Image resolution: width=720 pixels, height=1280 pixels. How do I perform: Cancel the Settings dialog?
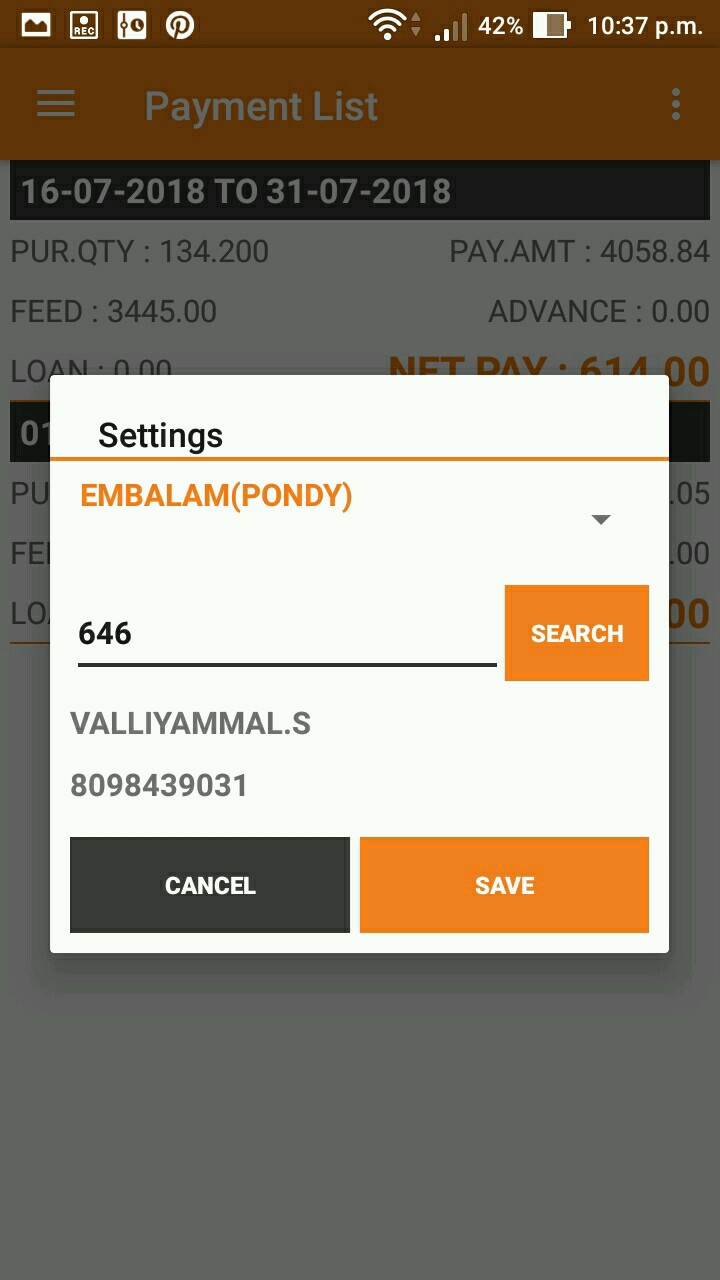[x=210, y=885]
